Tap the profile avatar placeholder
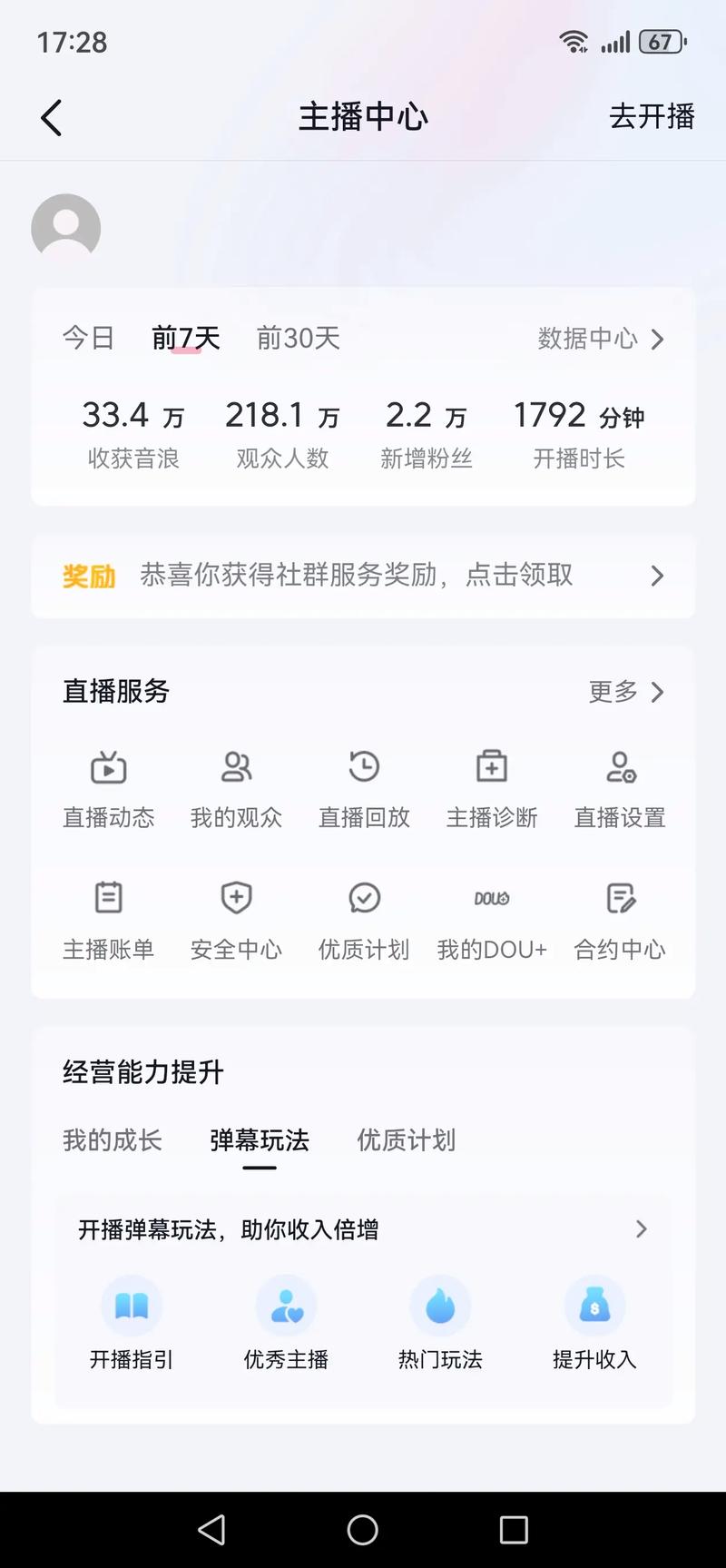 click(x=65, y=227)
